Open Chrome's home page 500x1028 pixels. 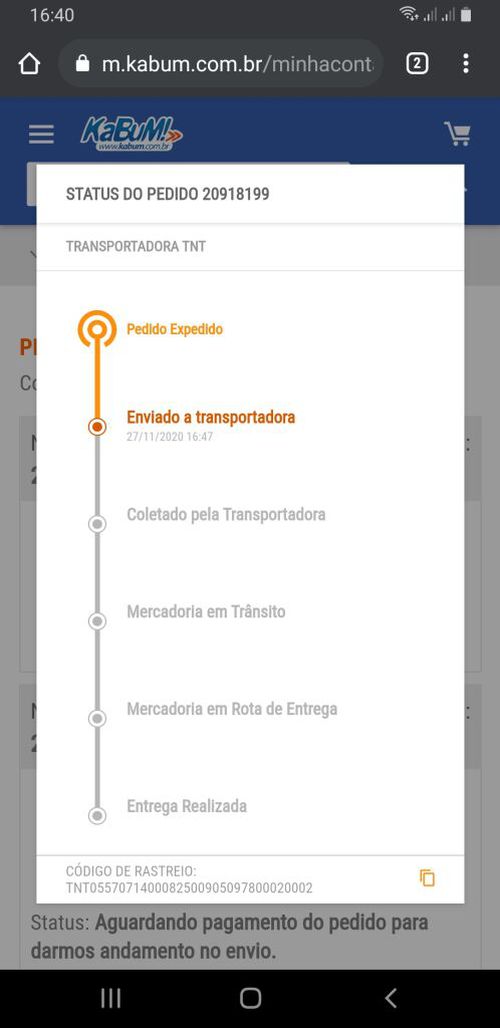tap(29, 64)
